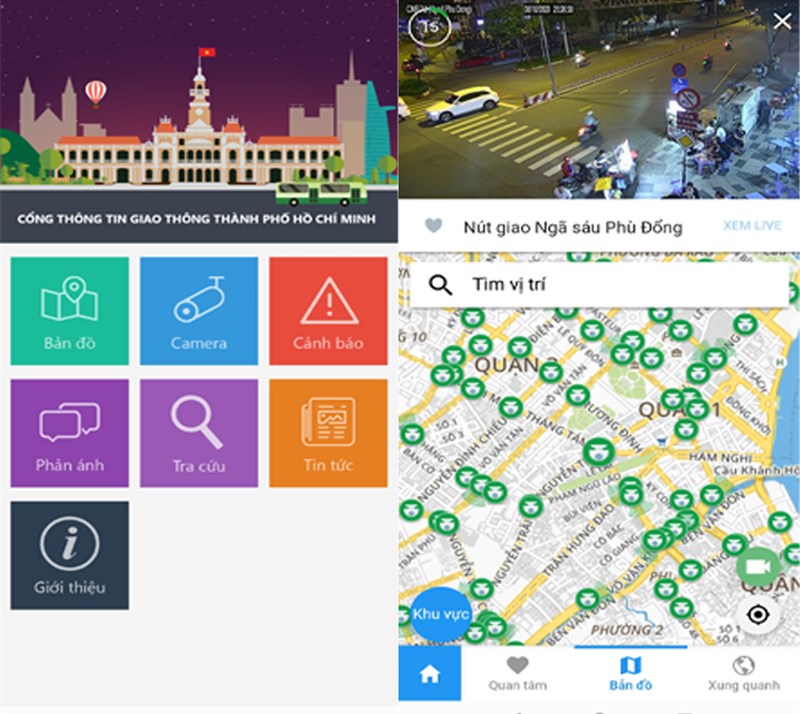Open the Giới thiệu about tile
Viewport: 800px width, 714px height.
click(69, 555)
